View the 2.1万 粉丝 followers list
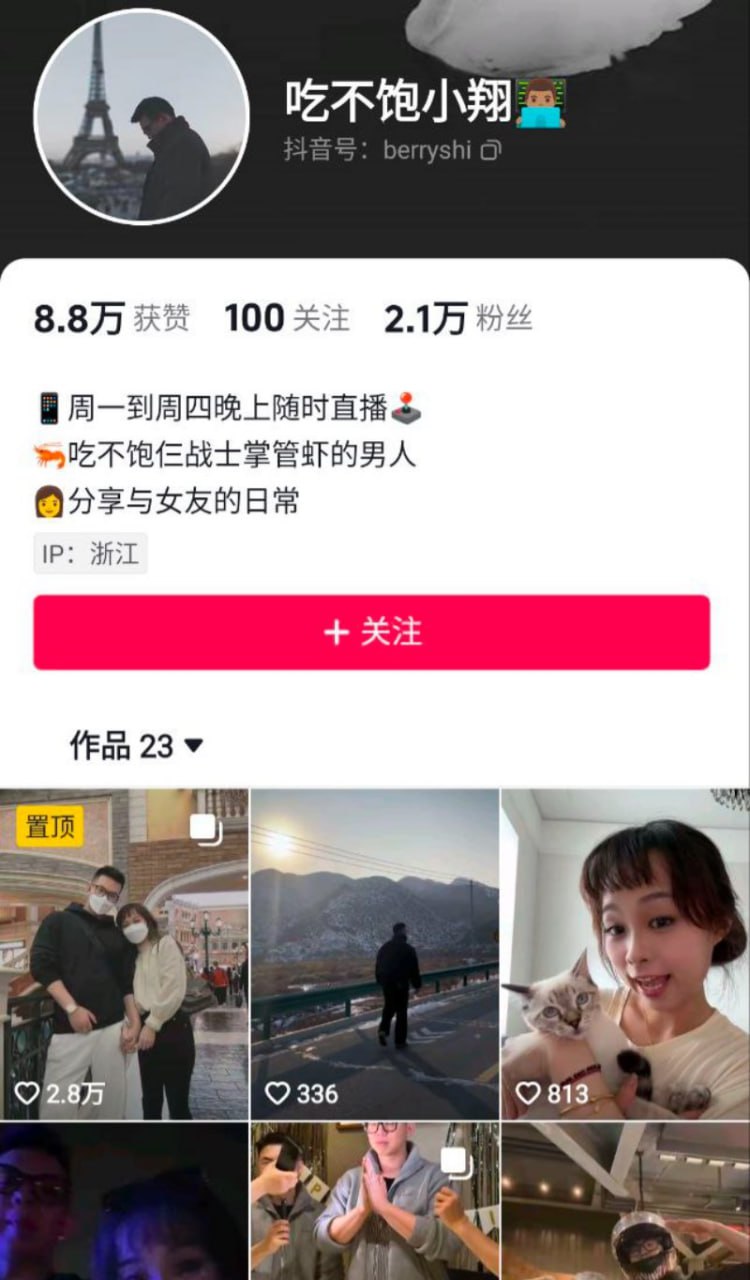750x1280 pixels. [x=458, y=318]
